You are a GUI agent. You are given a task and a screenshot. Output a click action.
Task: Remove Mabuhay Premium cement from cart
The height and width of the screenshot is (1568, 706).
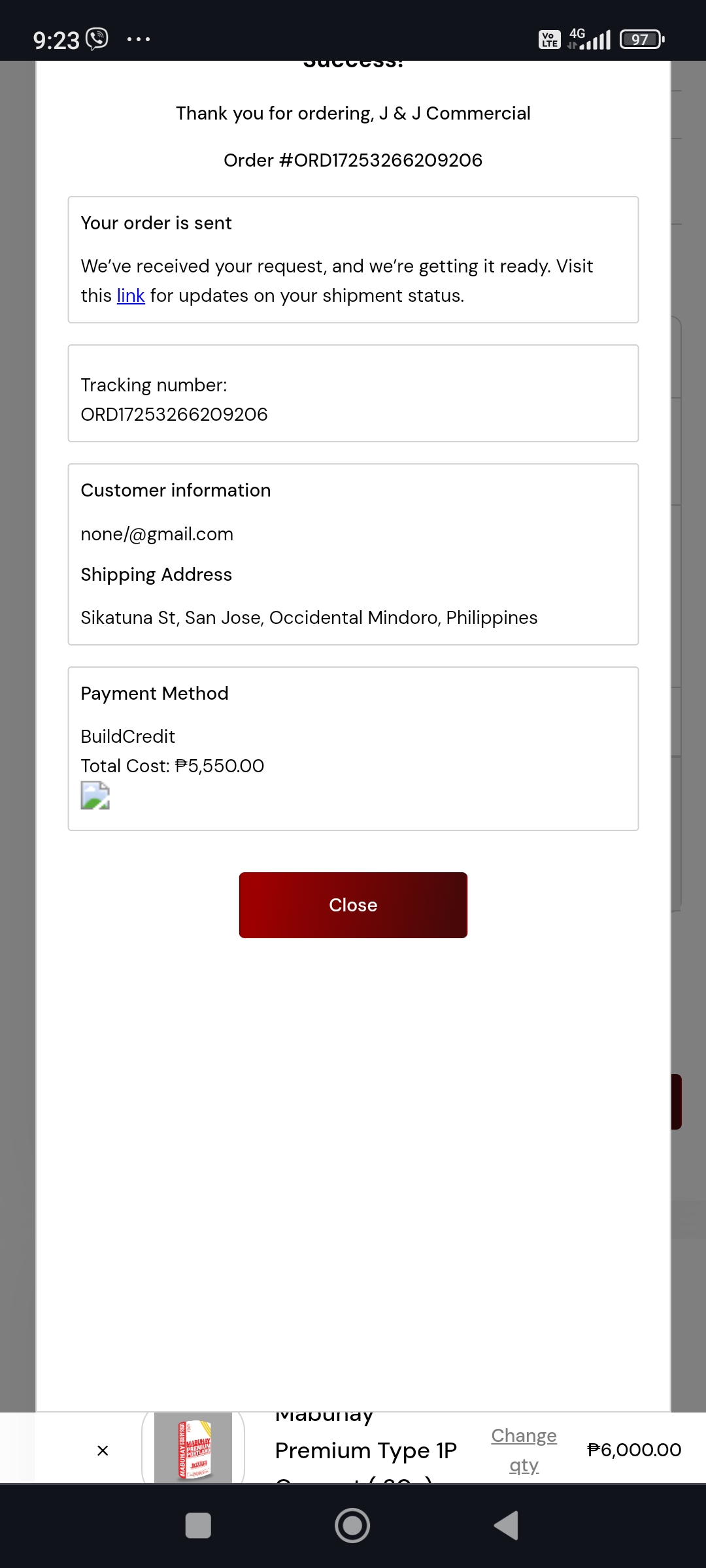pyautogui.click(x=103, y=1450)
